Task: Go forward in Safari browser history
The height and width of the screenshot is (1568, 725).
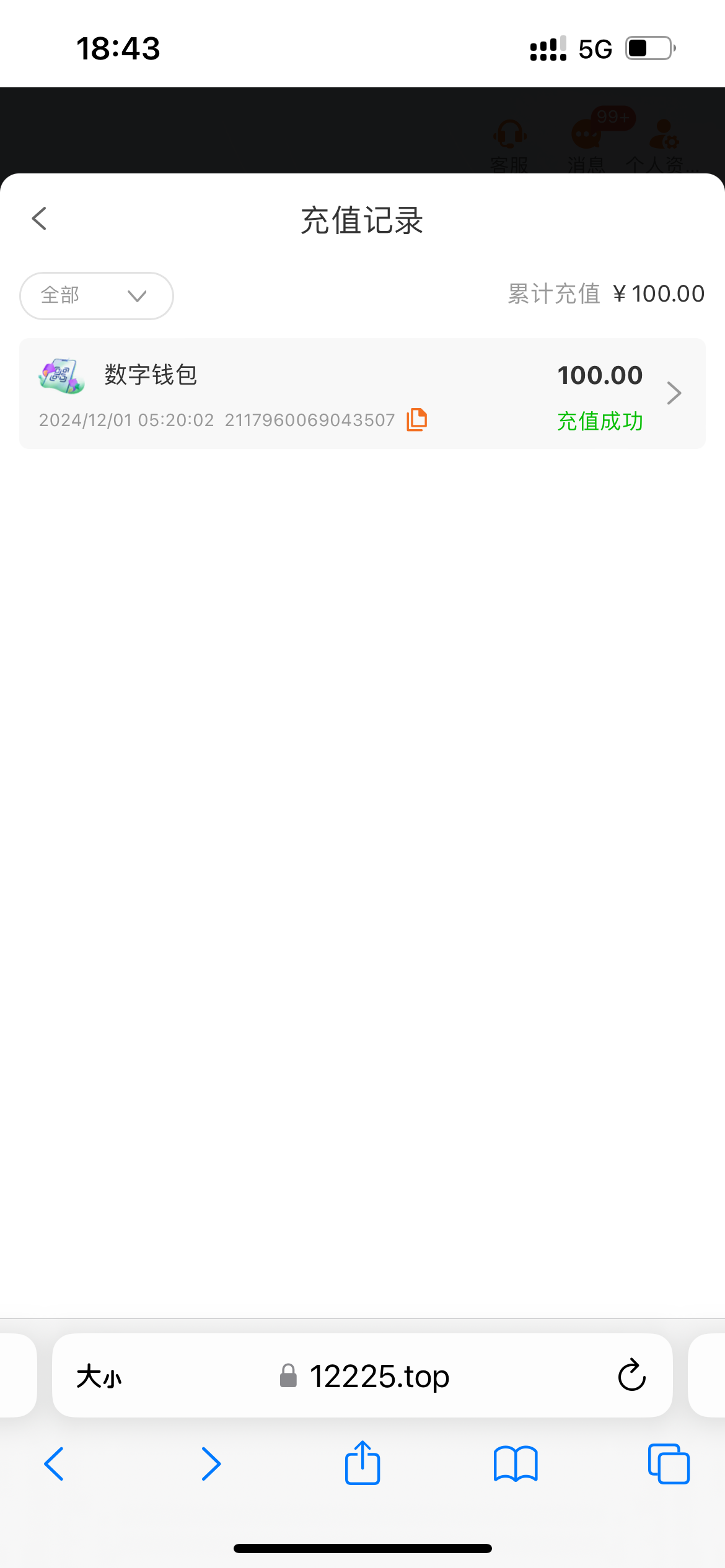Action: point(211,1464)
